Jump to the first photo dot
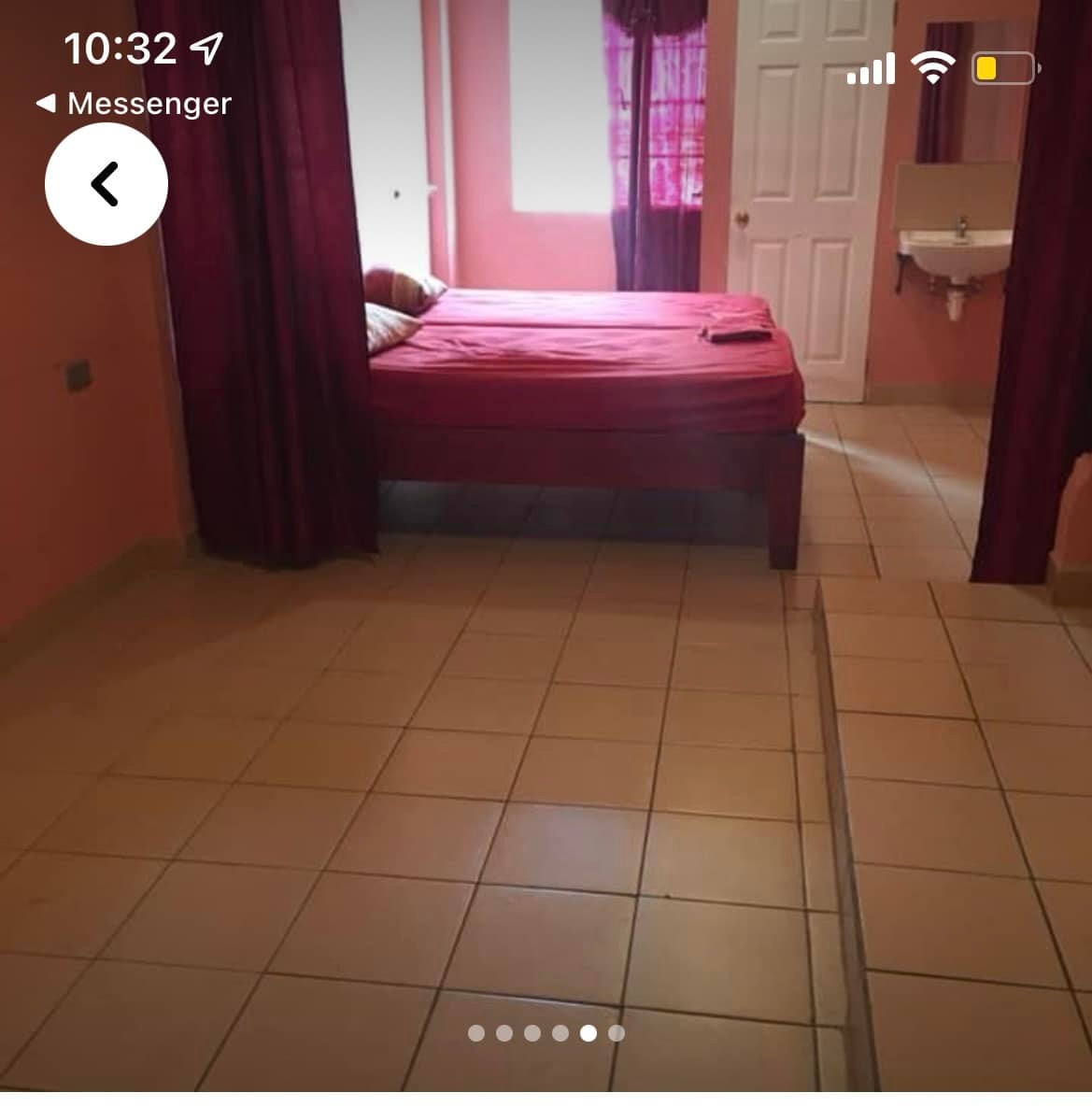 pos(476,1033)
